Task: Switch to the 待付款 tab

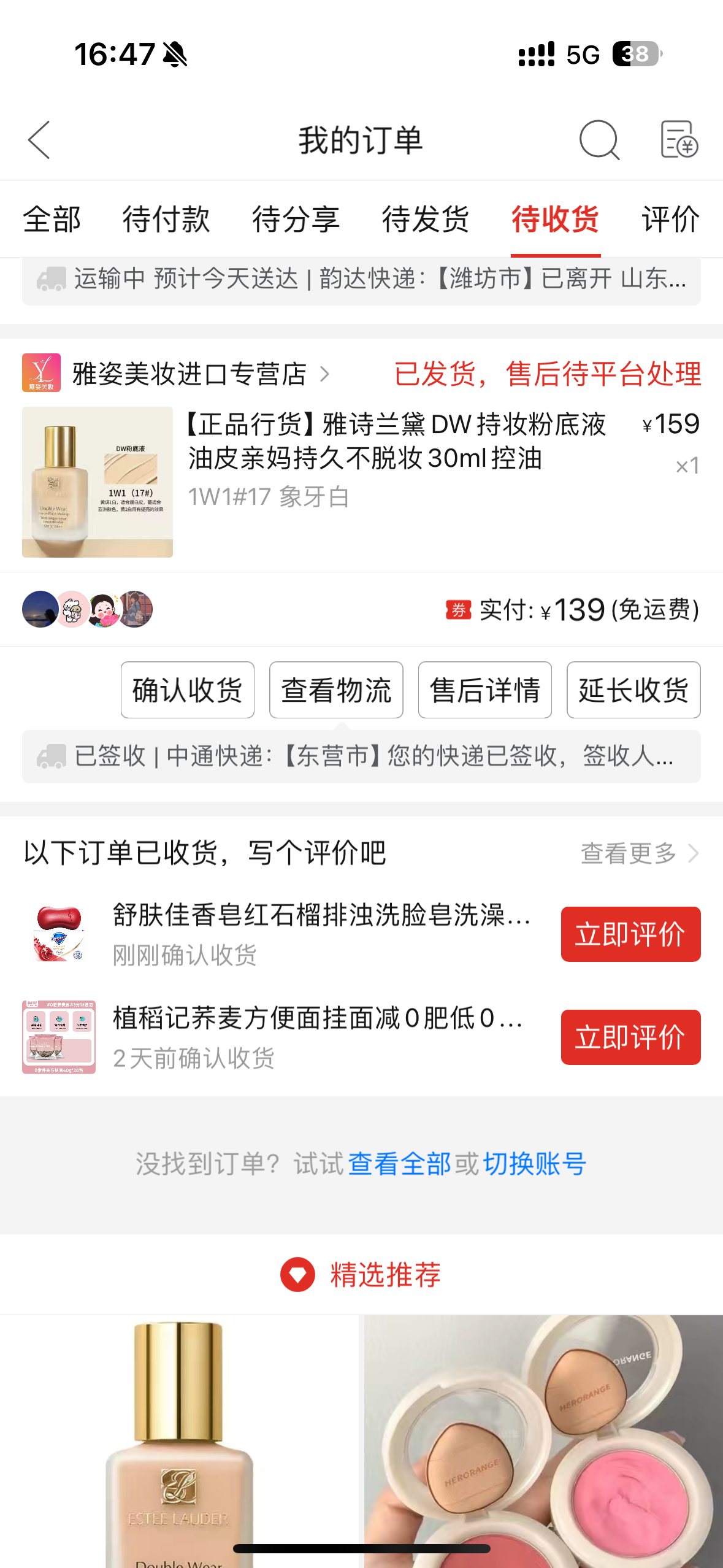Action: pyautogui.click(x=166, y=219)
